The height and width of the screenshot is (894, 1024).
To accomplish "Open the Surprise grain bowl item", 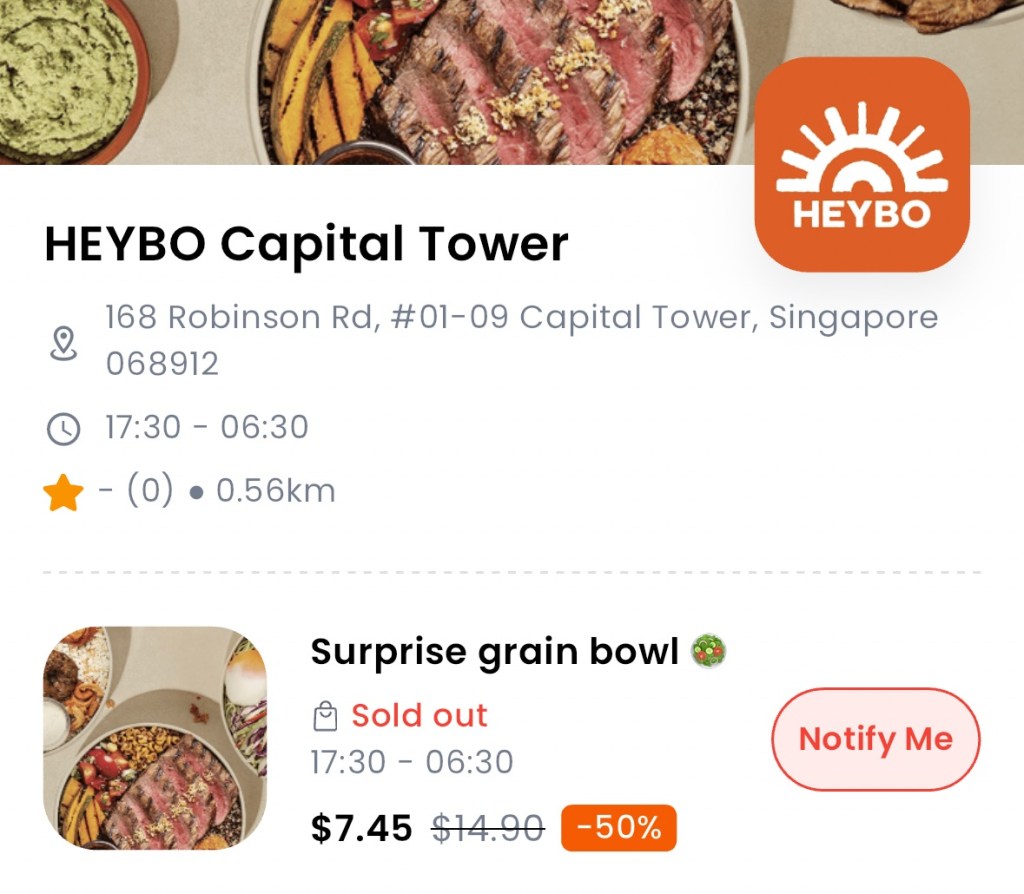I will [x=497, y=652].
